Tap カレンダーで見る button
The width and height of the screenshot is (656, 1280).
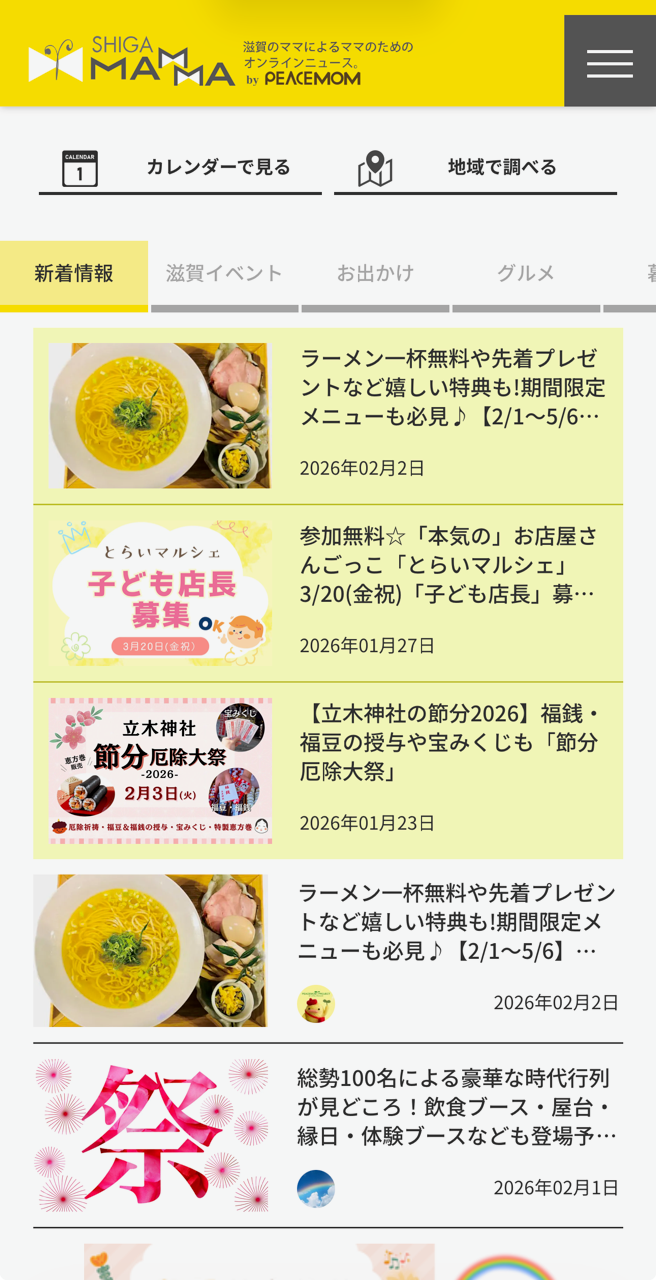point(180,168)
